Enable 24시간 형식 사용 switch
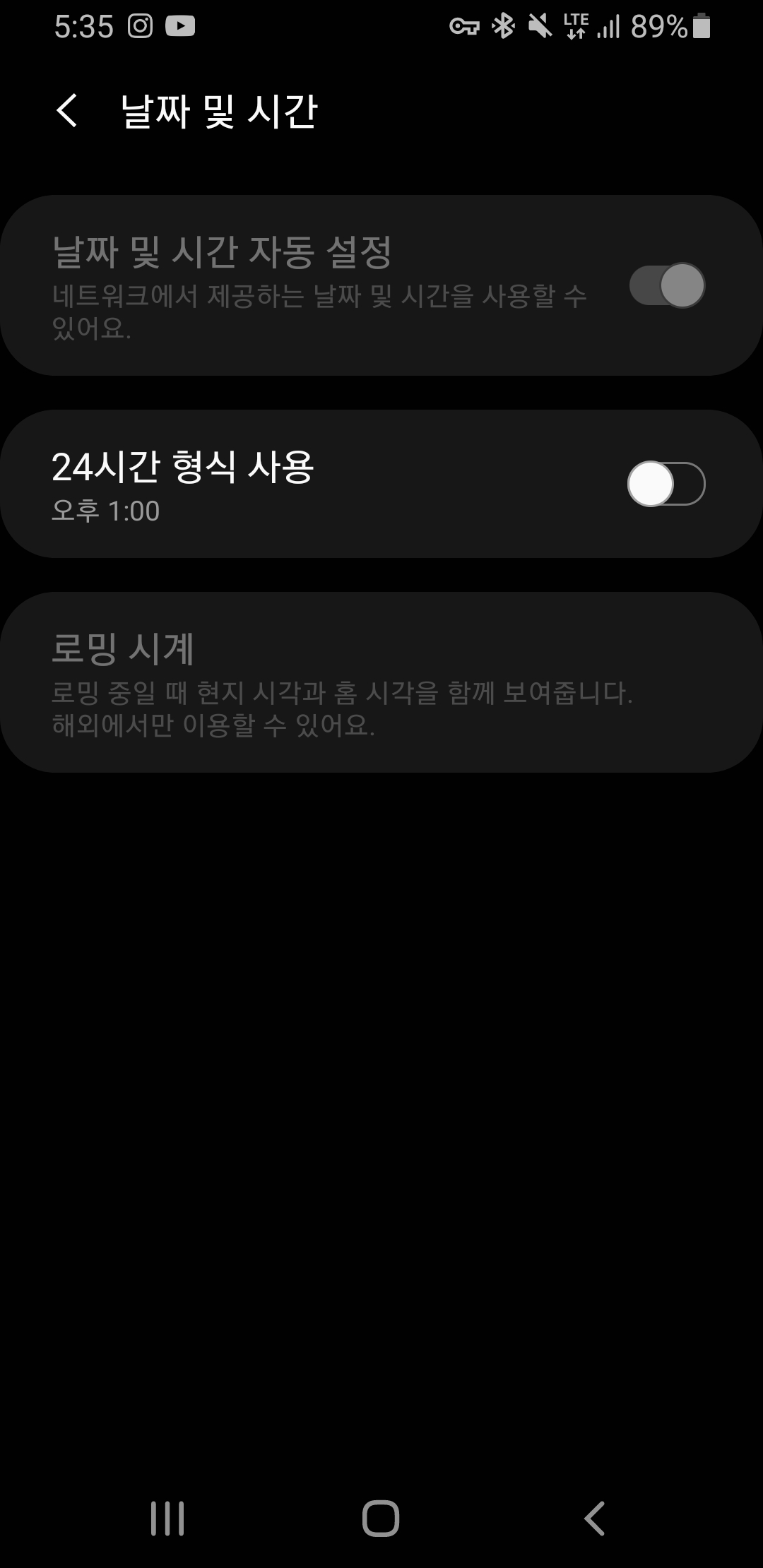 [666, 484]
